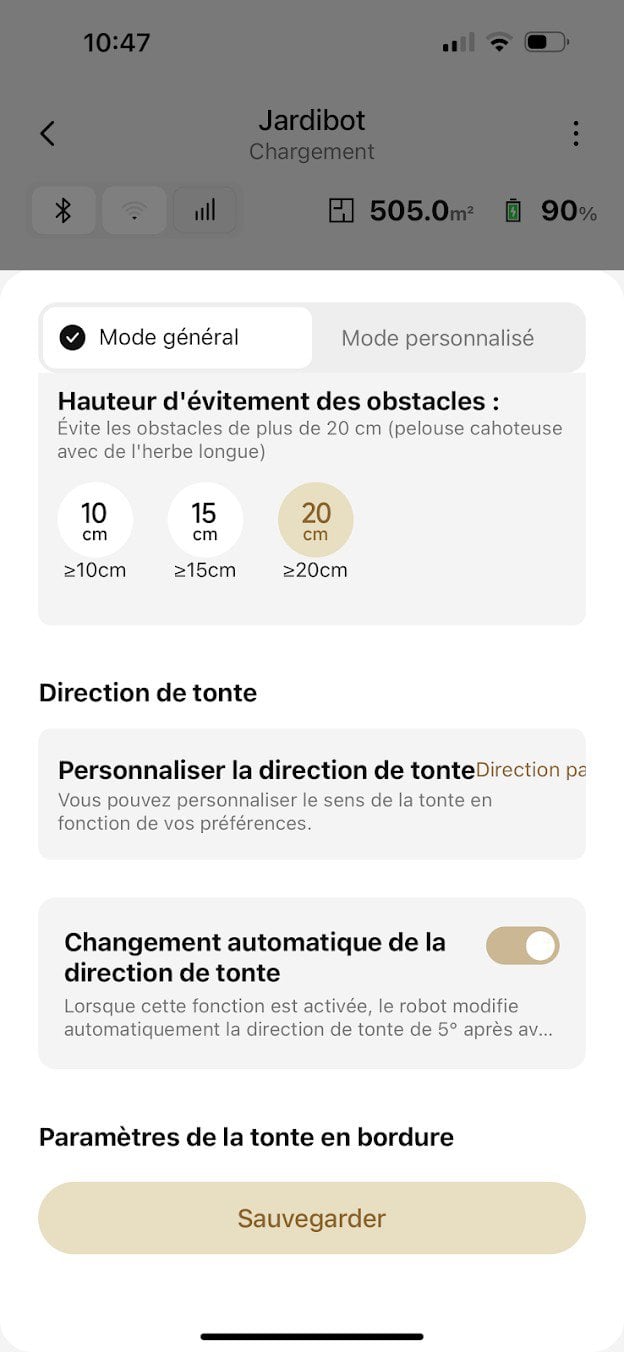Open the three-dot overflow menu

(575, 134)
